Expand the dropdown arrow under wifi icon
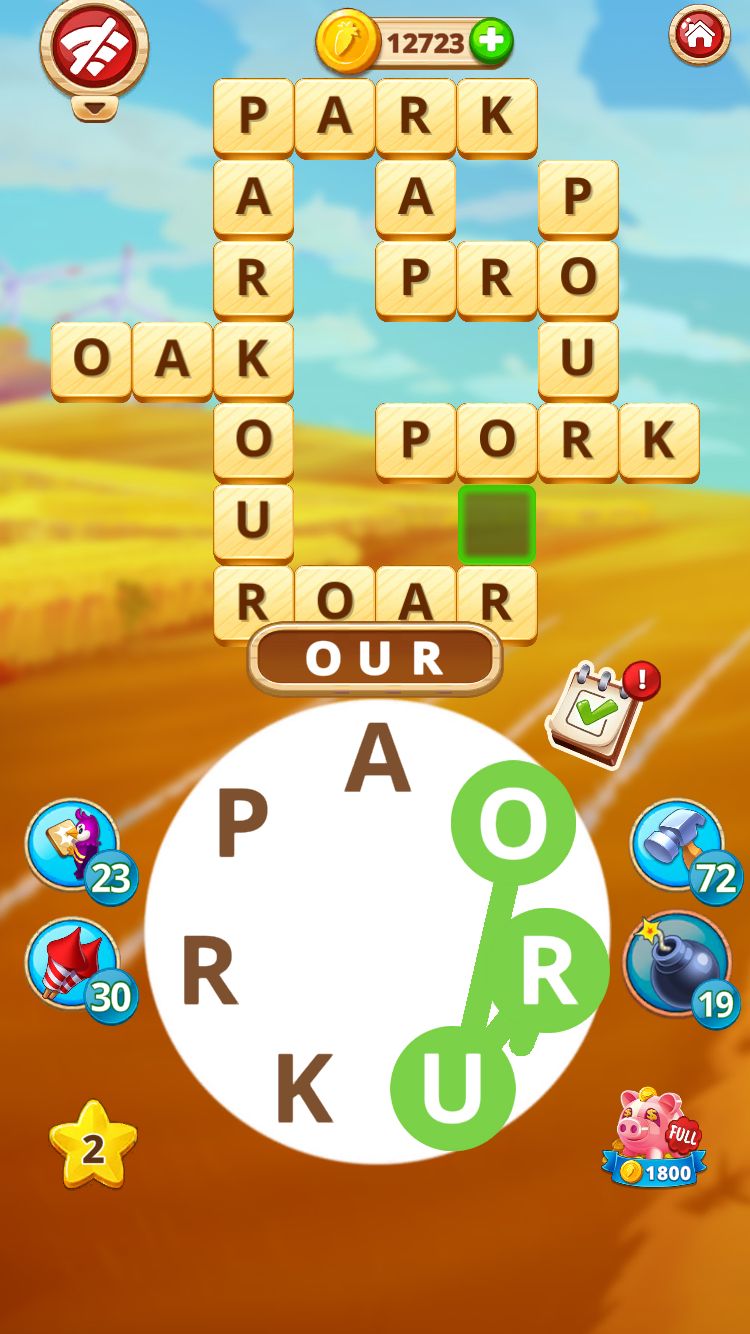Image resolution: width=750 pixels, height=1334 pixels. [94, 107]
